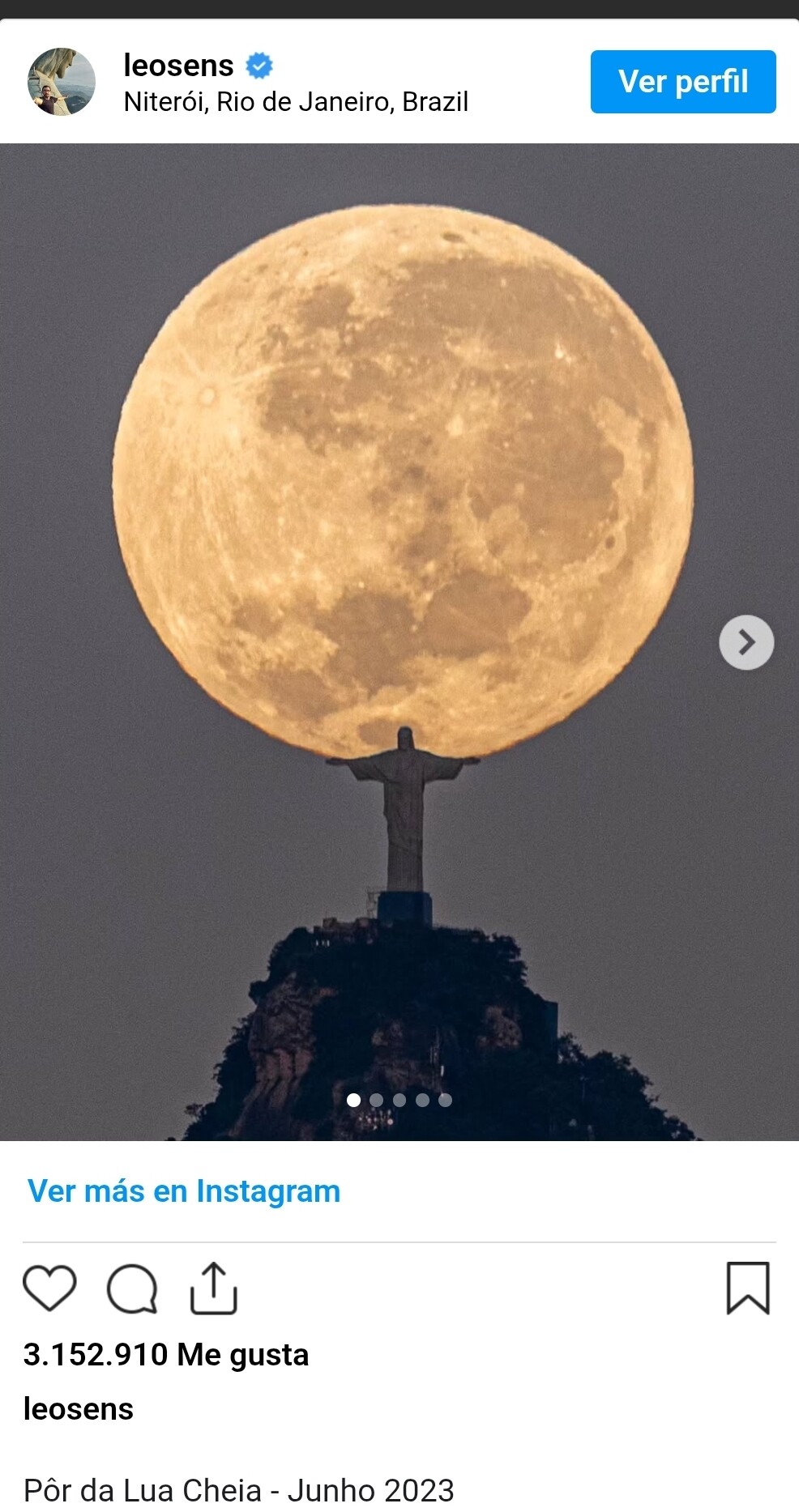Open leosens profile picture

(x=62, y=82)
